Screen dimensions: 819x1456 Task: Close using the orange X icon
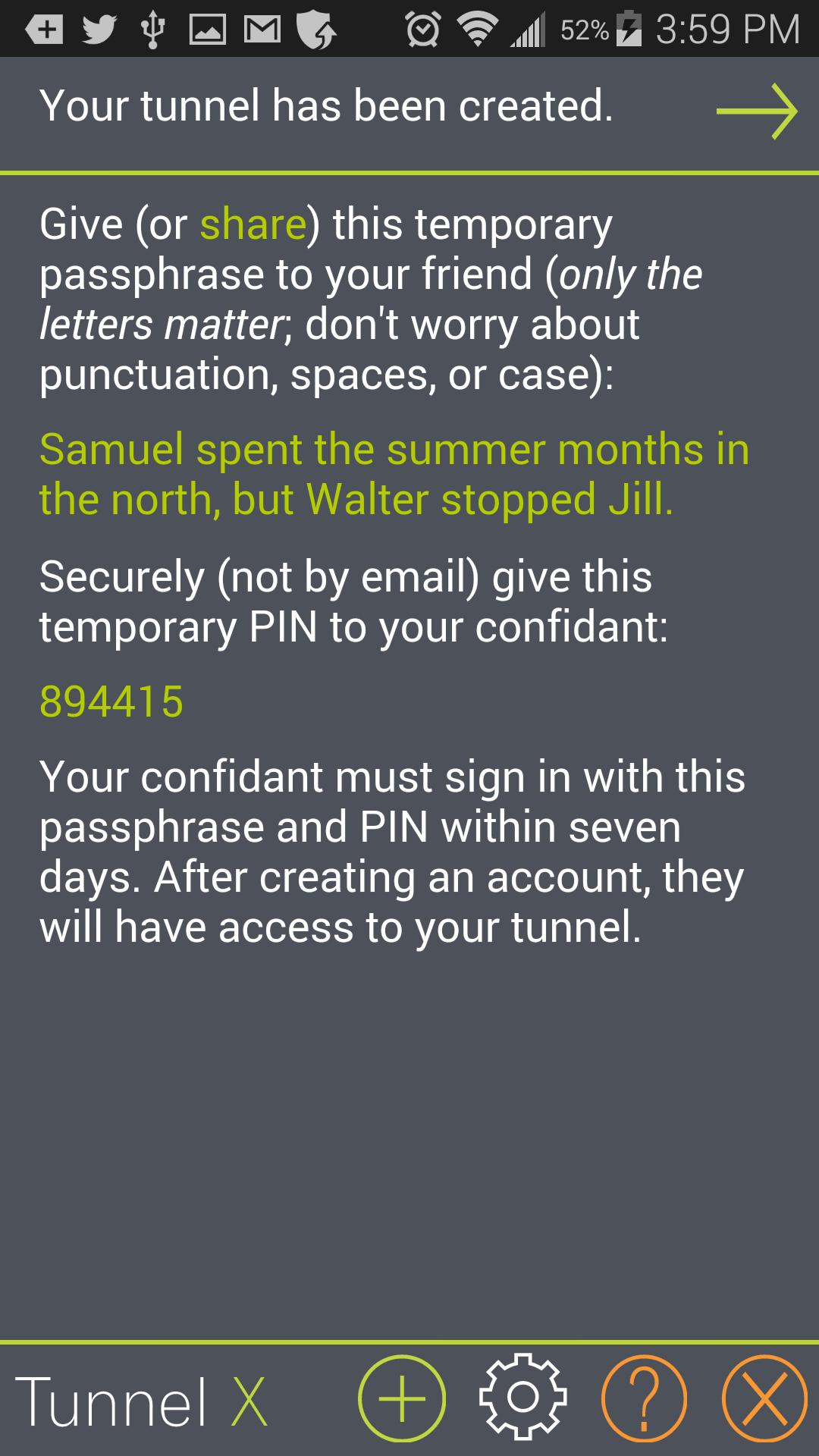[x=764, y=1398]
